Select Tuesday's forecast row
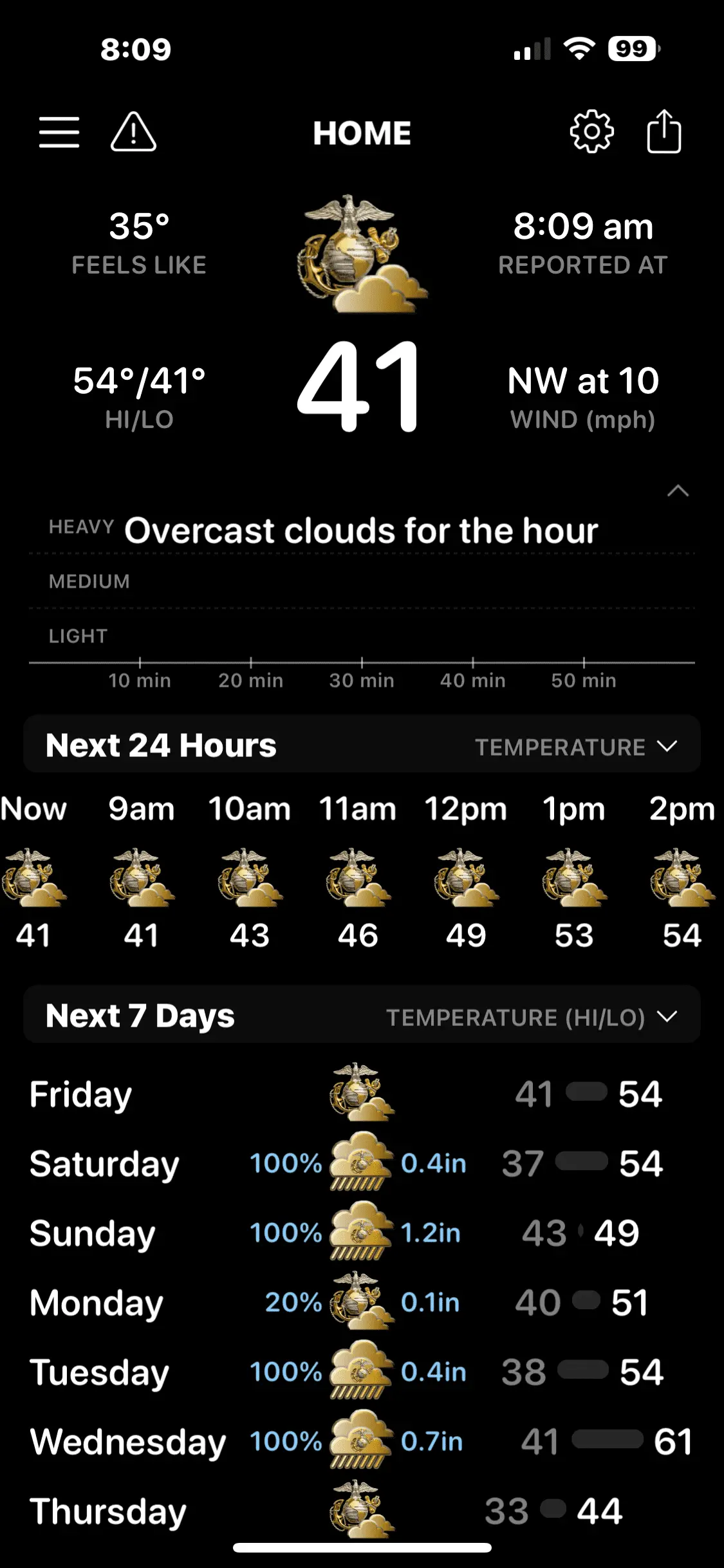 pos(362,1372)
